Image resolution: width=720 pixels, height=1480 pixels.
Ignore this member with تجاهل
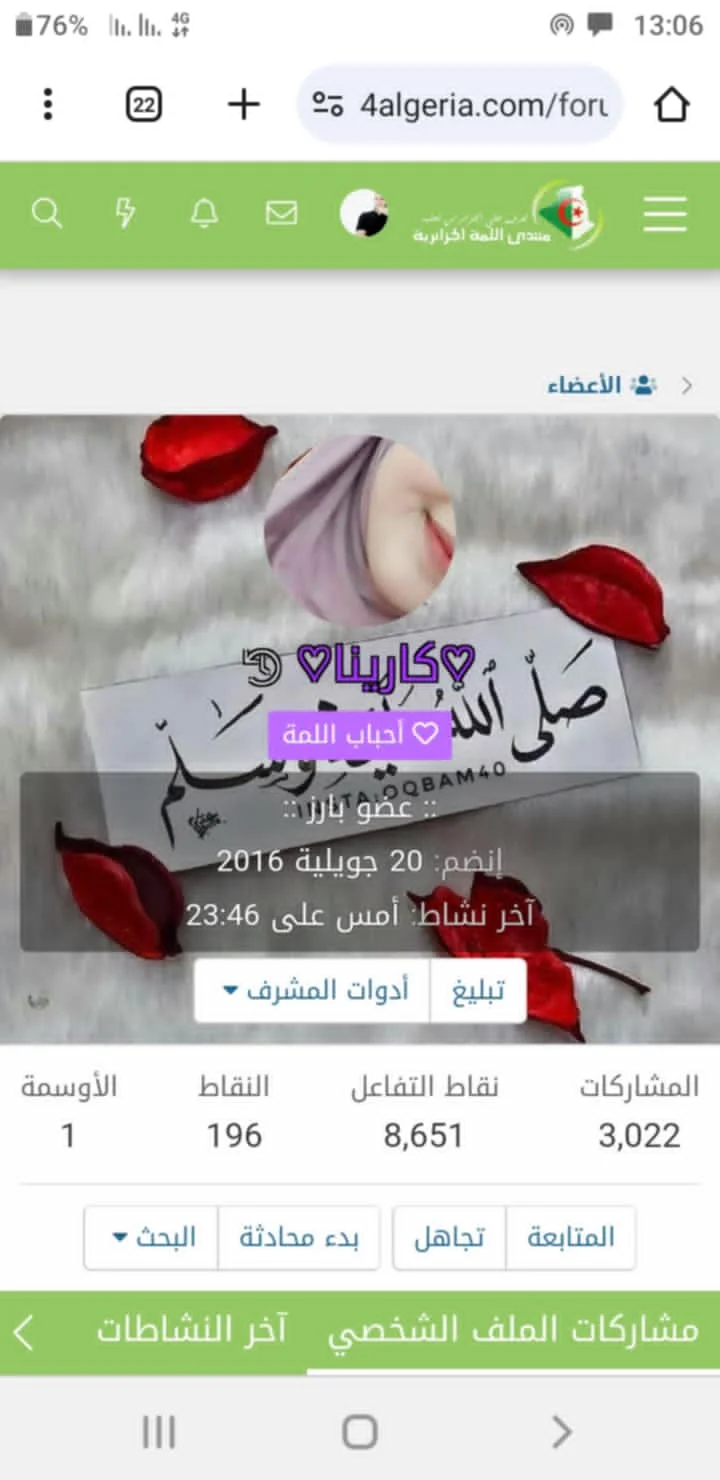[450, 1237]
